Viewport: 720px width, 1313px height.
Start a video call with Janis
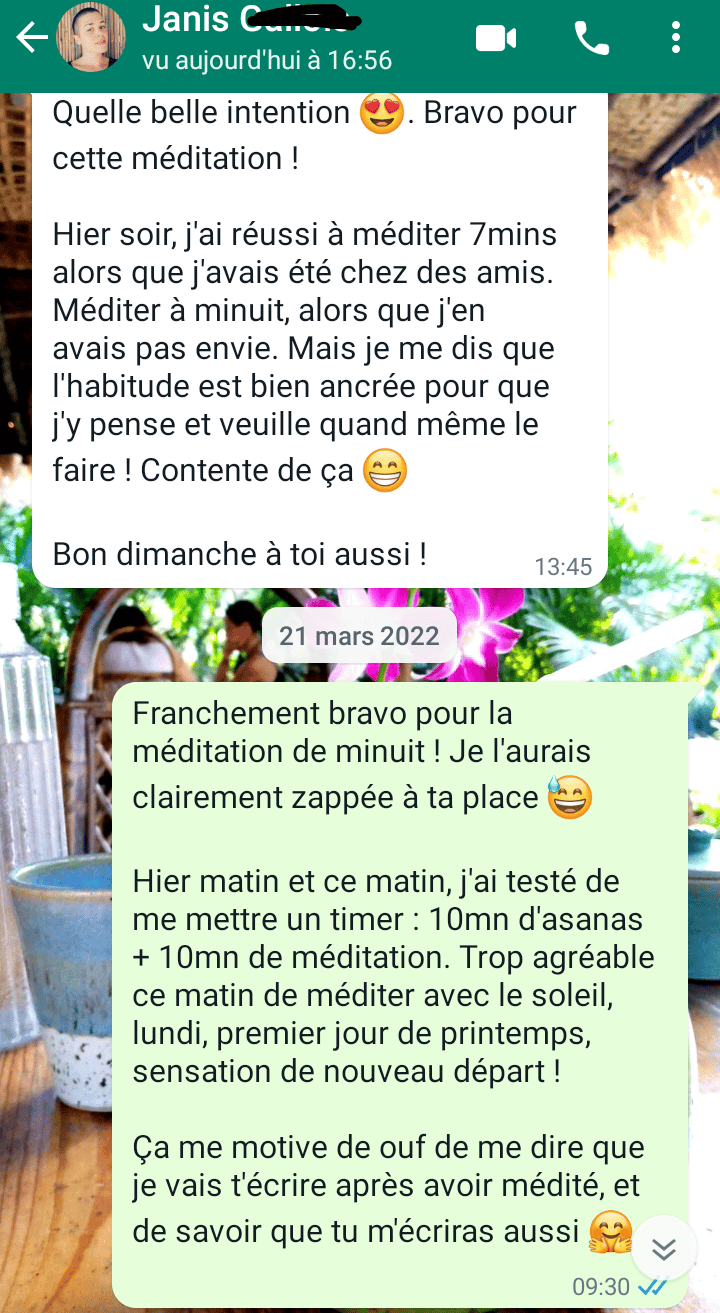495,39
